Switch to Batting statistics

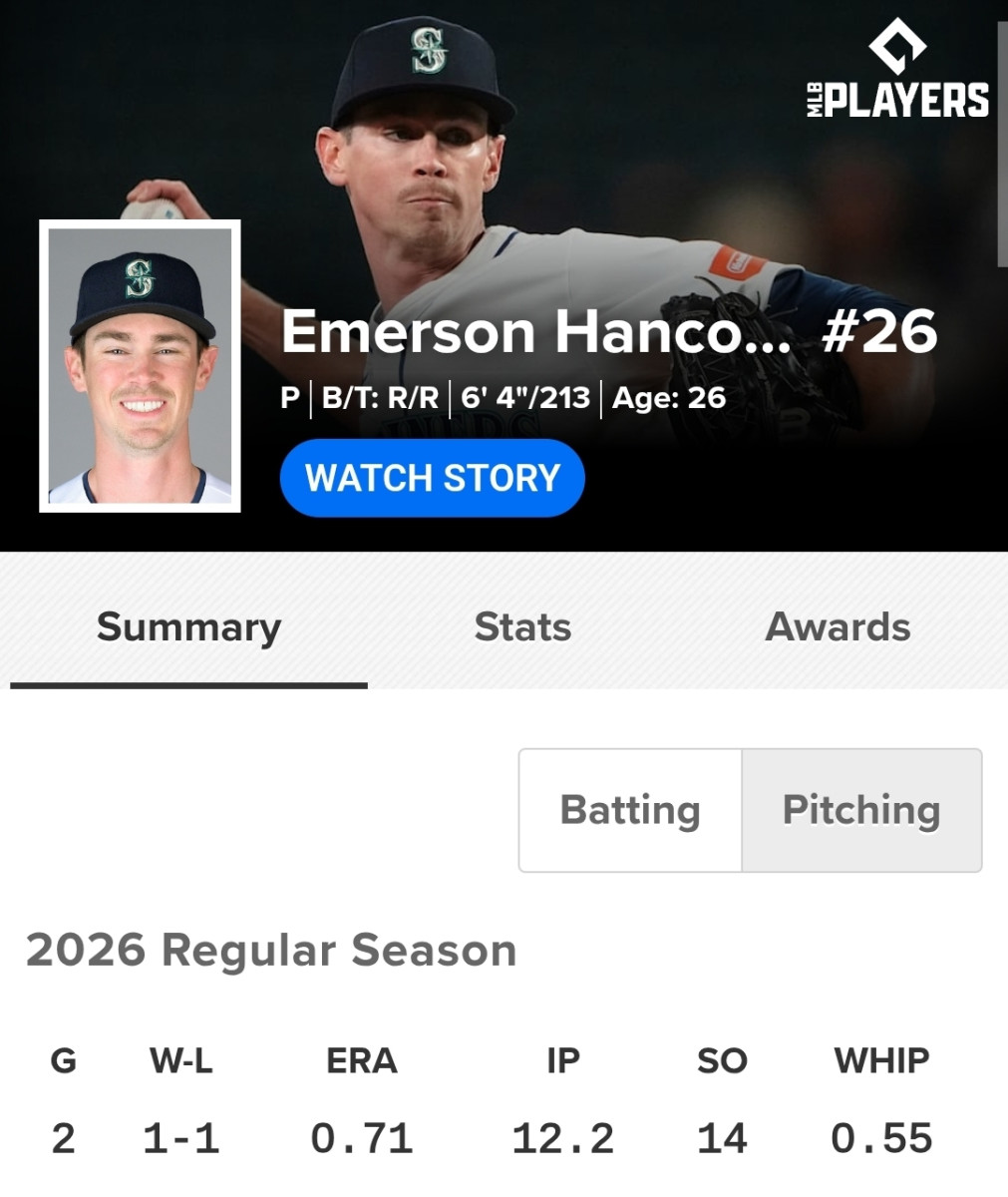point(629,810)
